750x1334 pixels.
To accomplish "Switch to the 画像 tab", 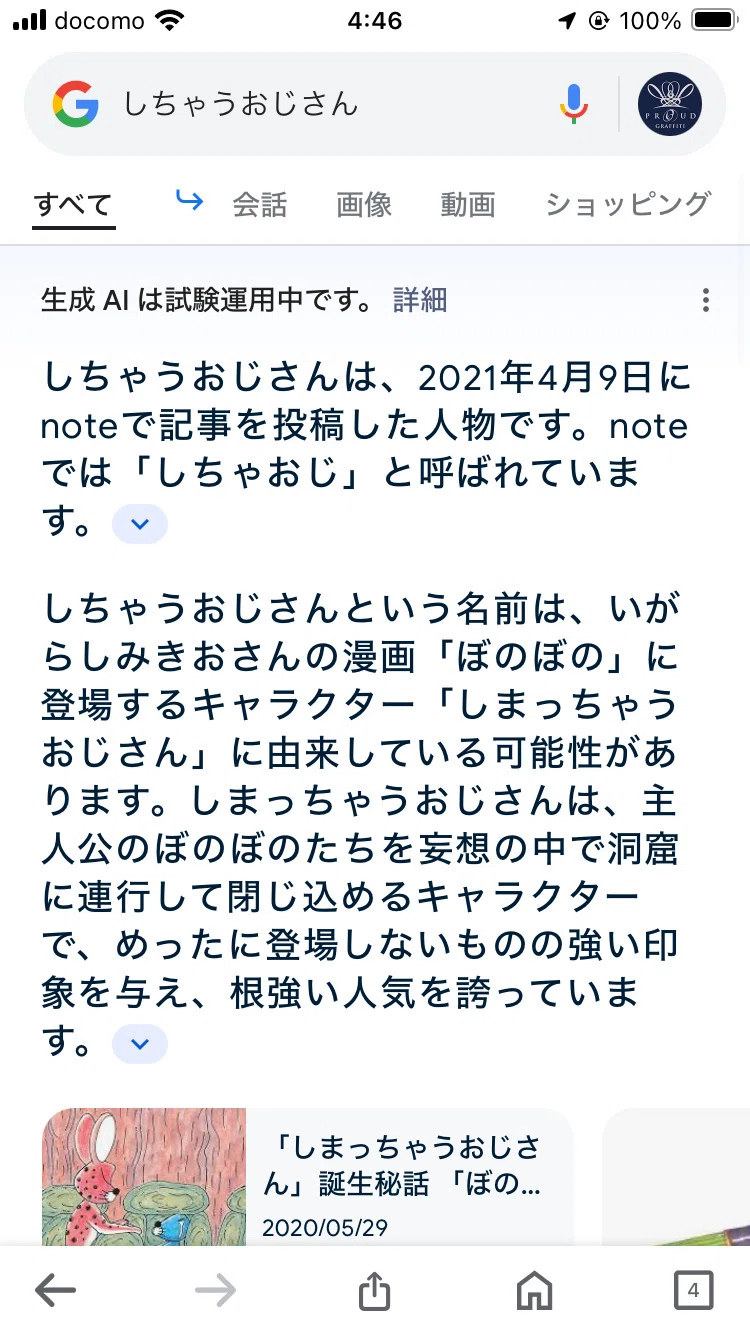I will [x=364, y=204].
